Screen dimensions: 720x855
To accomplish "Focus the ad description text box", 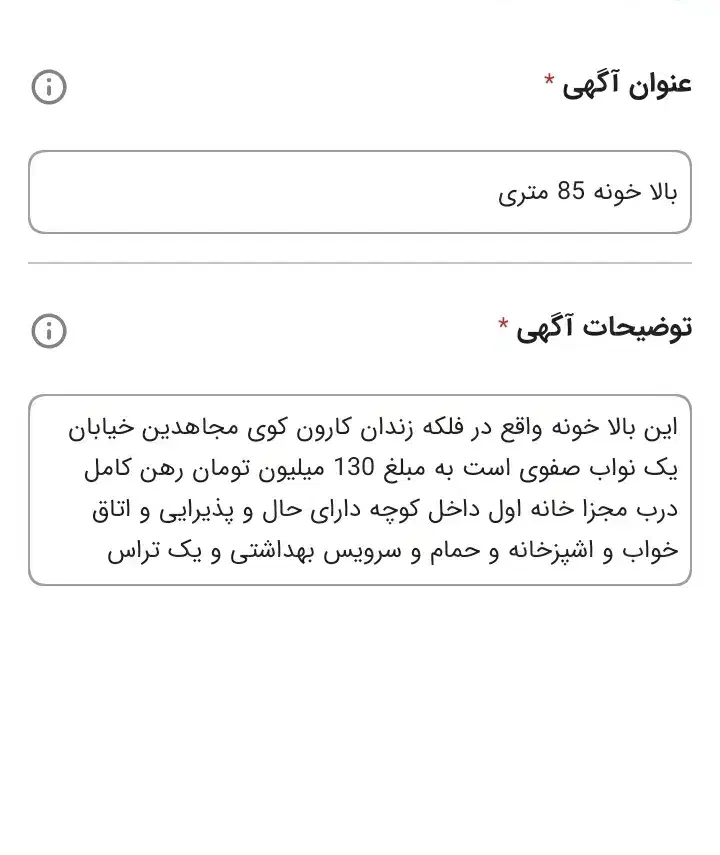I will tap(360, 490).
